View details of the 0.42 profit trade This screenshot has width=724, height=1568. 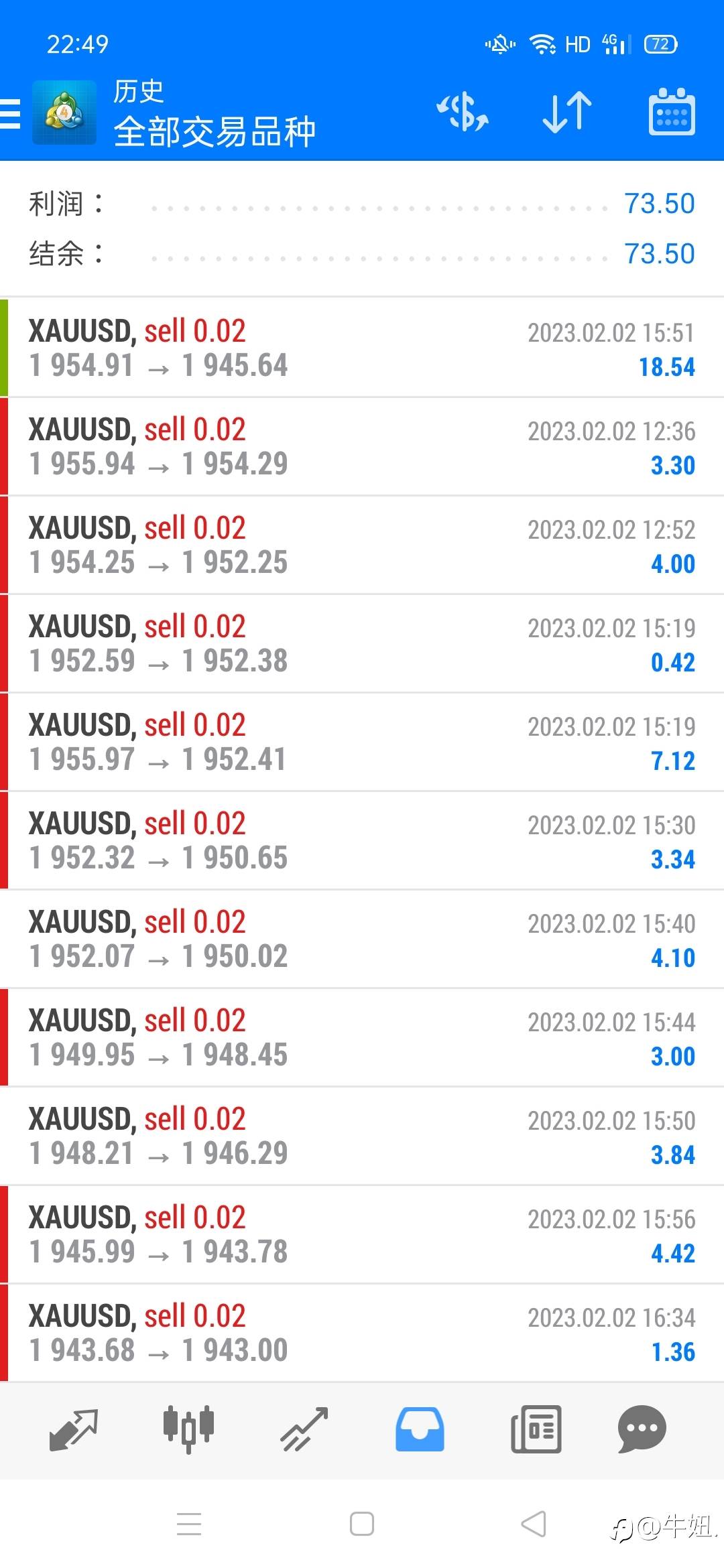tap(362, 643)
